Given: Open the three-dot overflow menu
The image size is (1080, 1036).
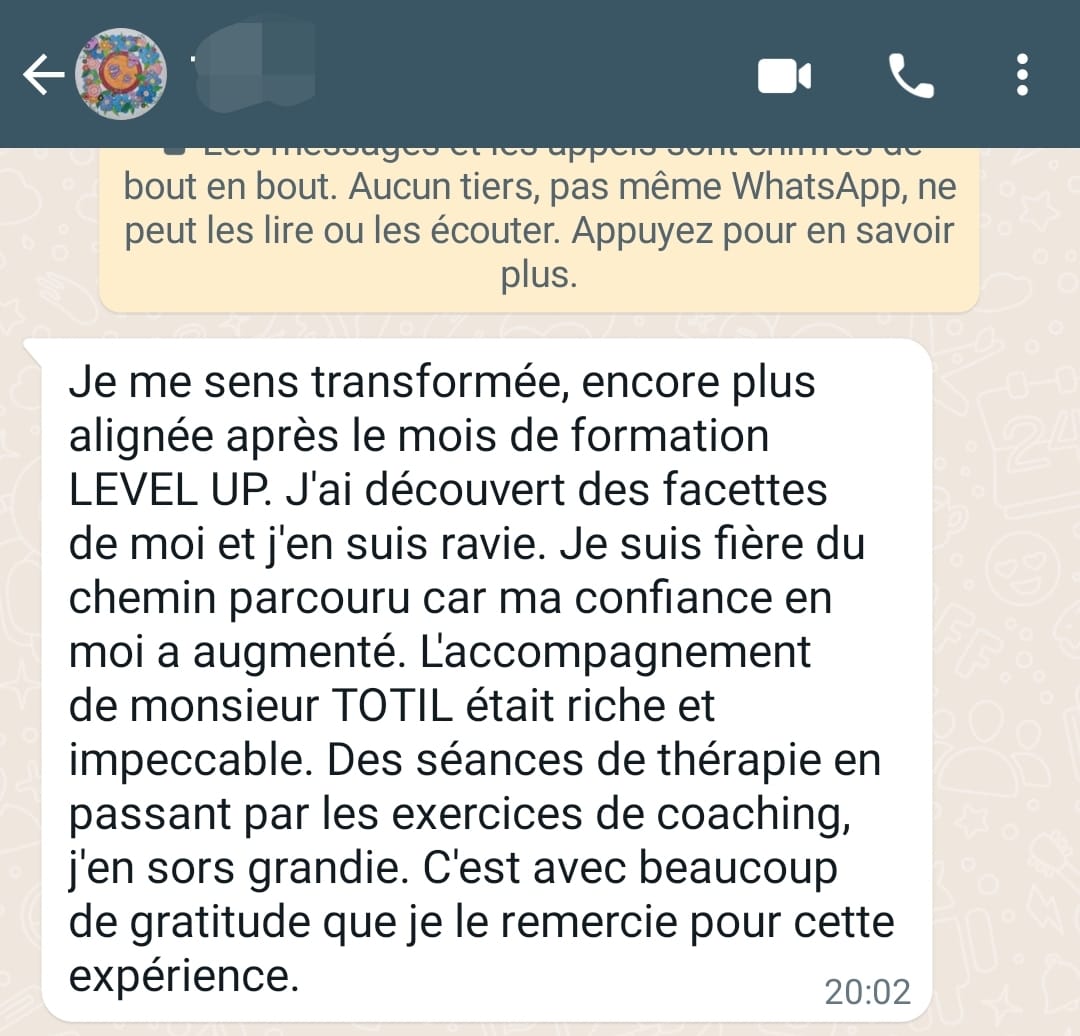Looking at the screenshot, I should click(x=1021, y=76).
